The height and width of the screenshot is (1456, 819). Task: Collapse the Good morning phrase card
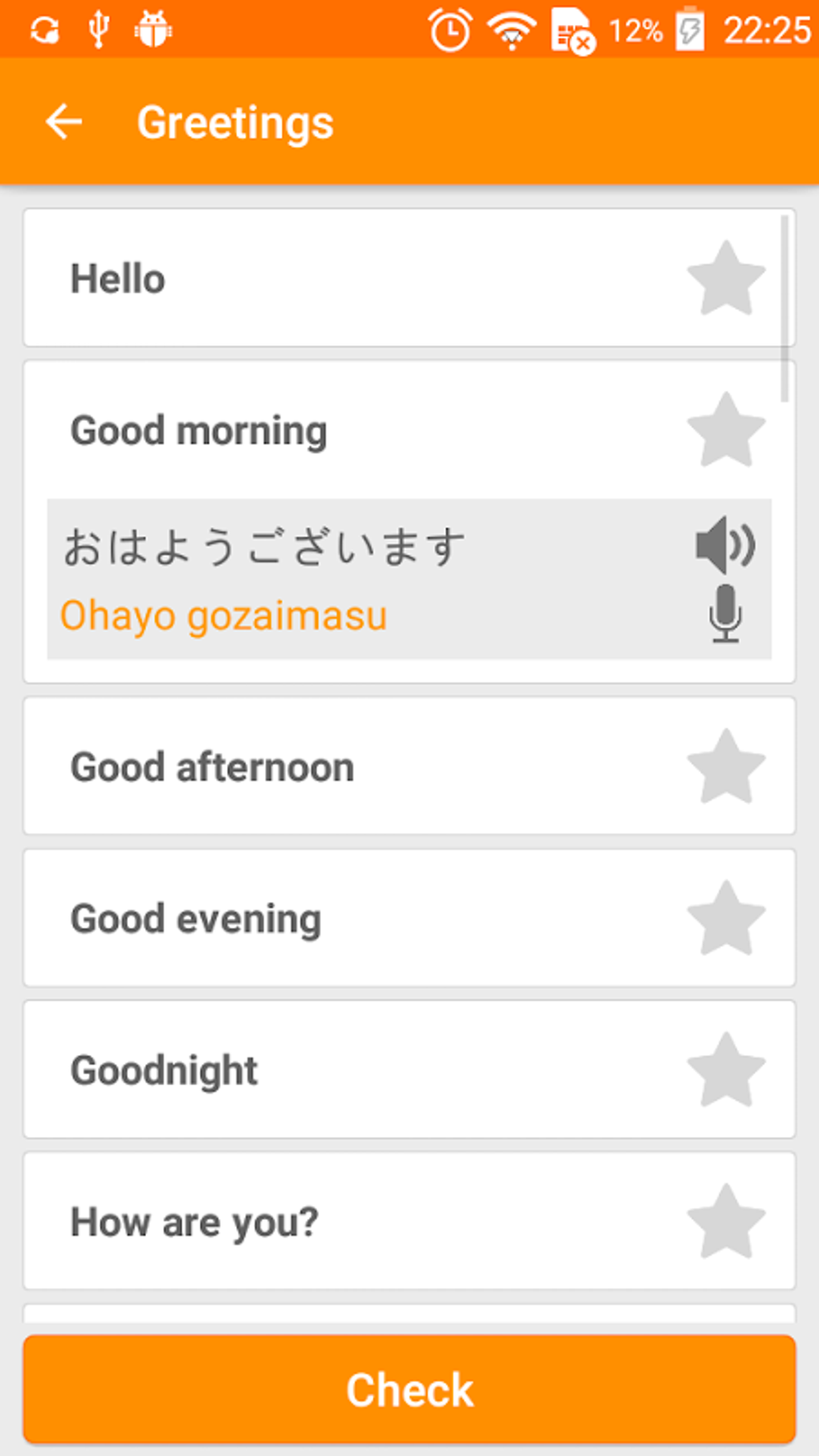click(321, 430)
